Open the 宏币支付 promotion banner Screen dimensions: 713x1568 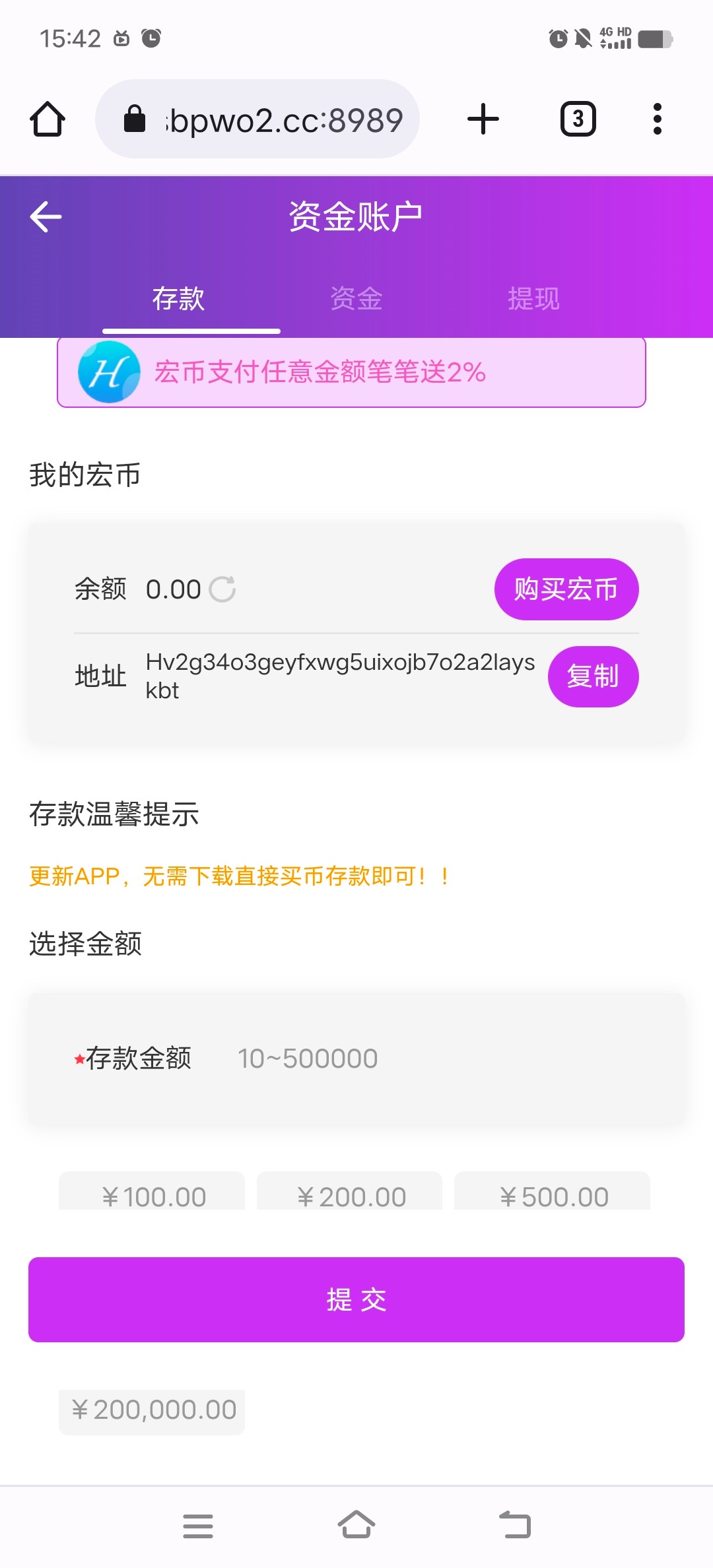351,372
